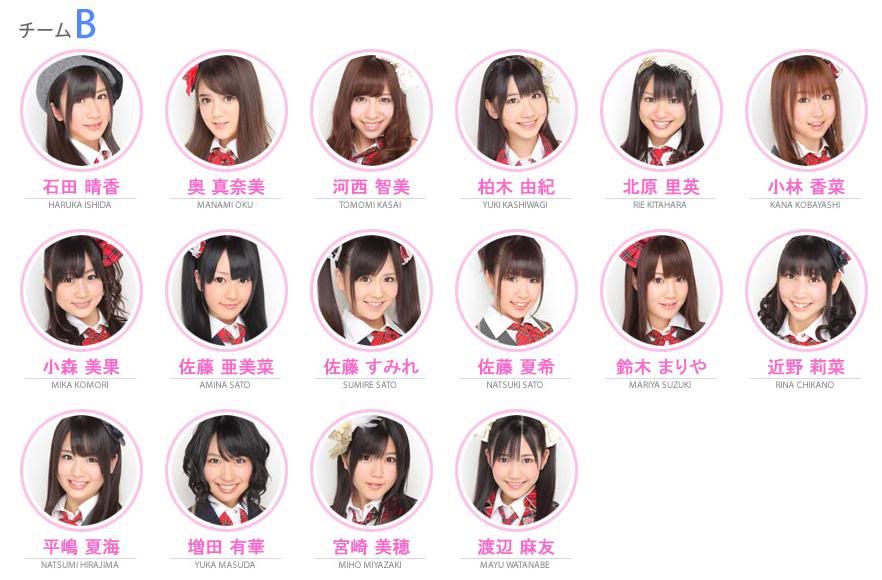Viewport: 882px width, 580px height.
Task: Select Natsumi Hirajima's photo
Action: click(81, 470)
